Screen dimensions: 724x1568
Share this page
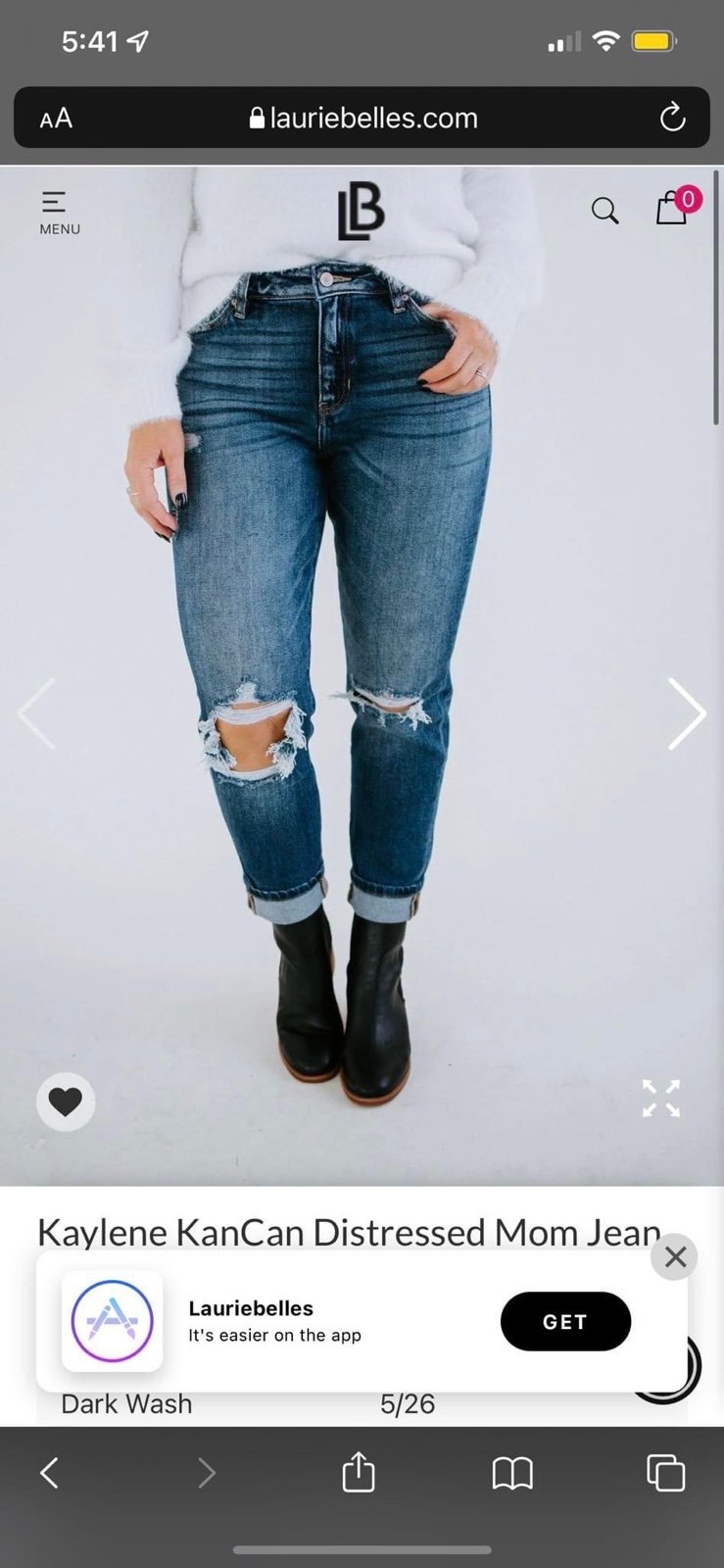[x=359, y=1471]
